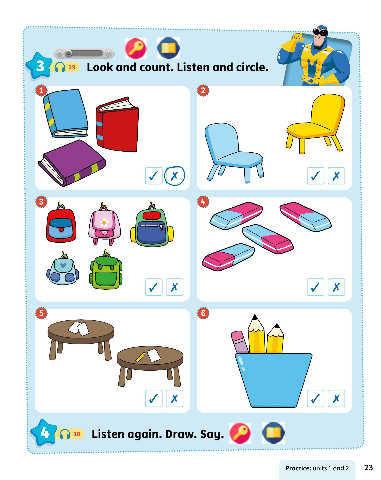Image resolution: width=381 pixels, height=480 pixels.
Task: Tap the headphones audio icon for activity 4
Action: [65, 434]
